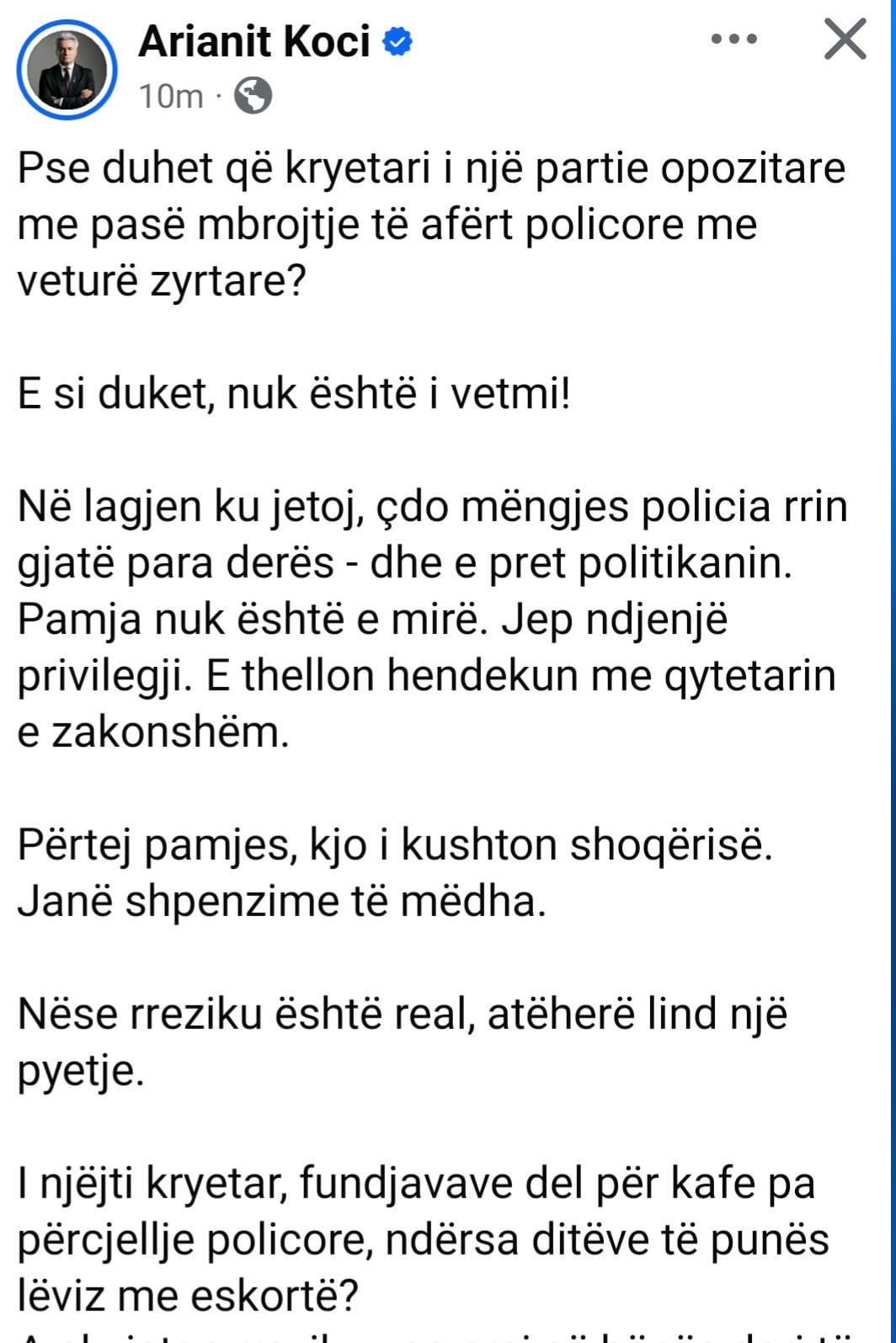View the post's public audience globe icon
The width and height of the screenshot is (896, 1343).
[x=252, y=96]
